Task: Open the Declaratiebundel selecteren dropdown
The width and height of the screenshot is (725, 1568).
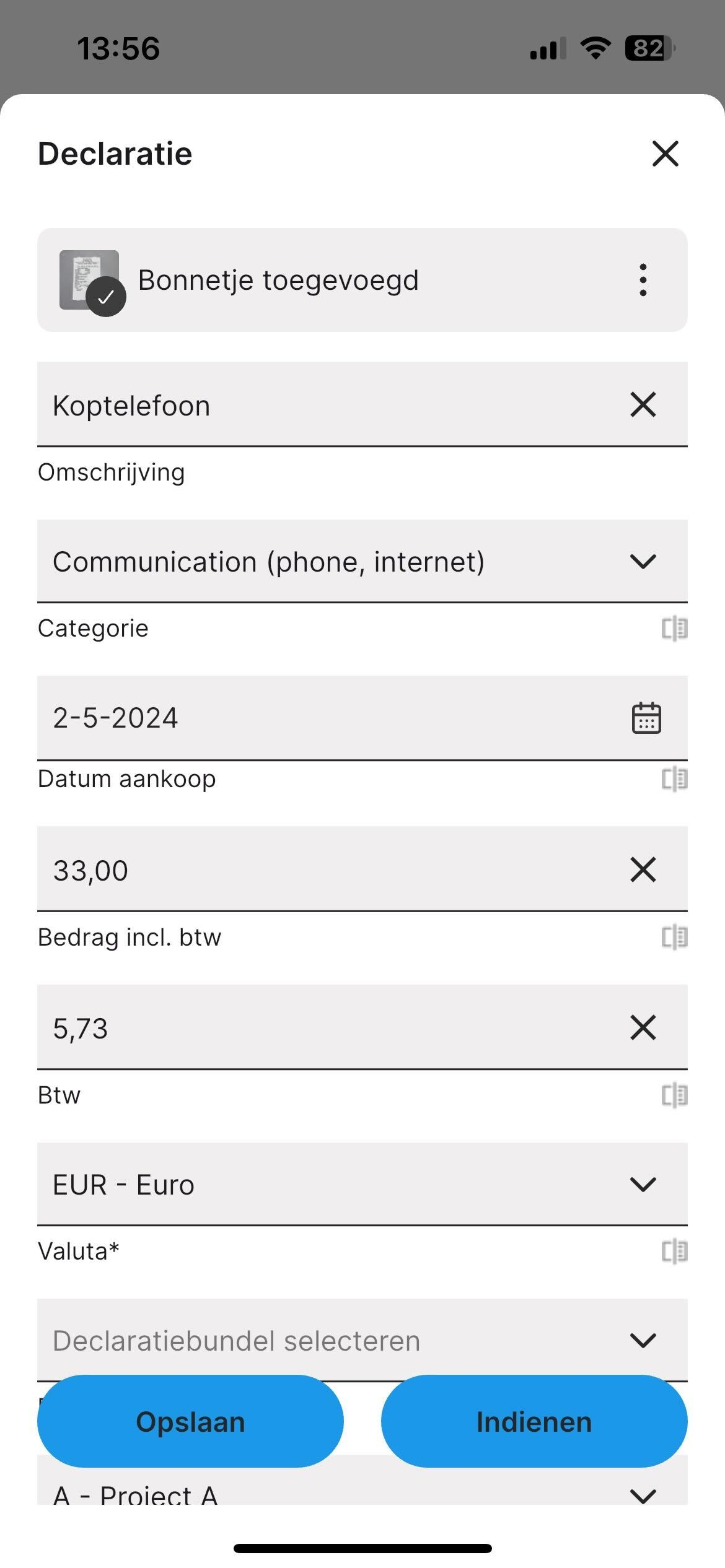Action: (x=362, y=1340)
